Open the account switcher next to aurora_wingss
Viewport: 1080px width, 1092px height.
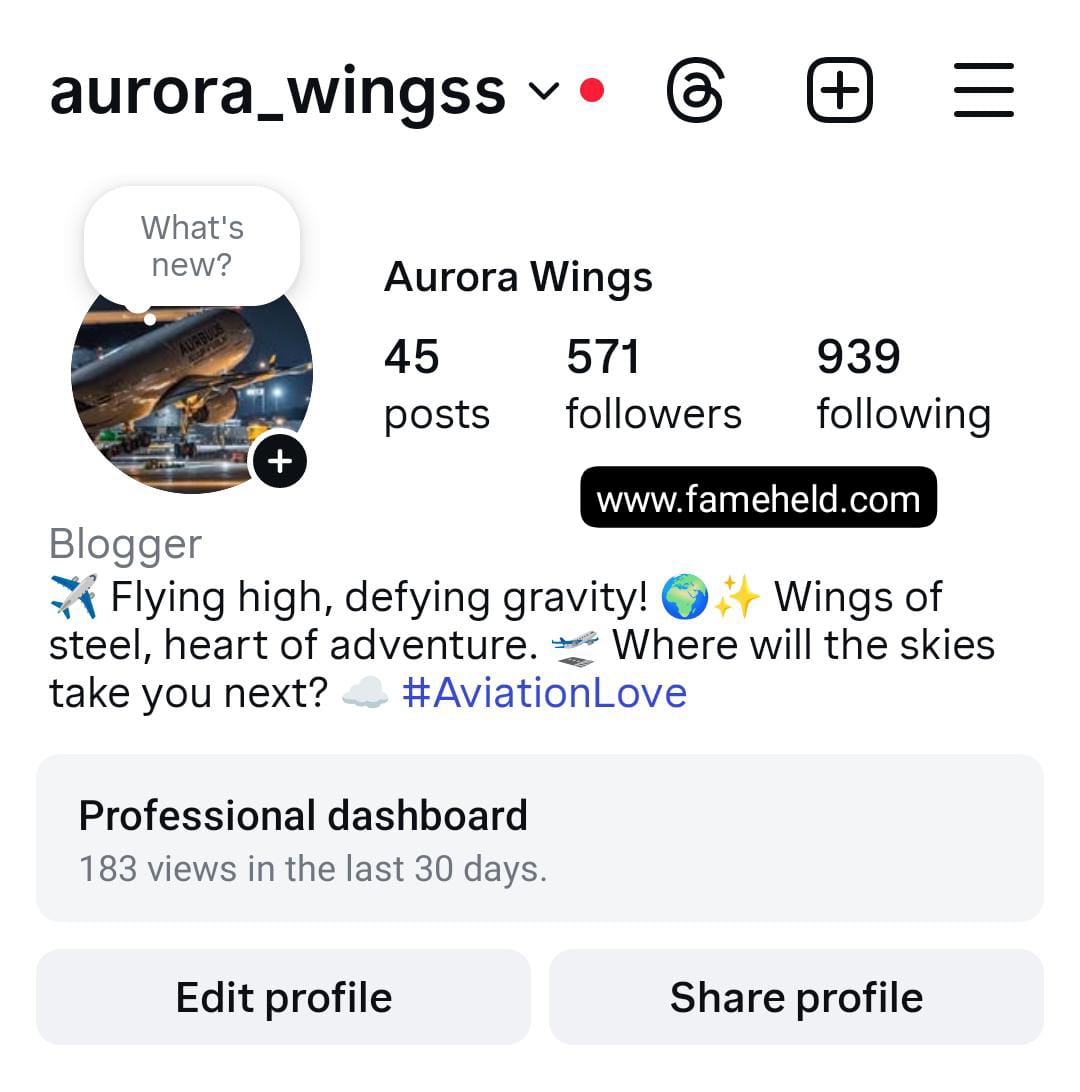[x=543, y=92]
